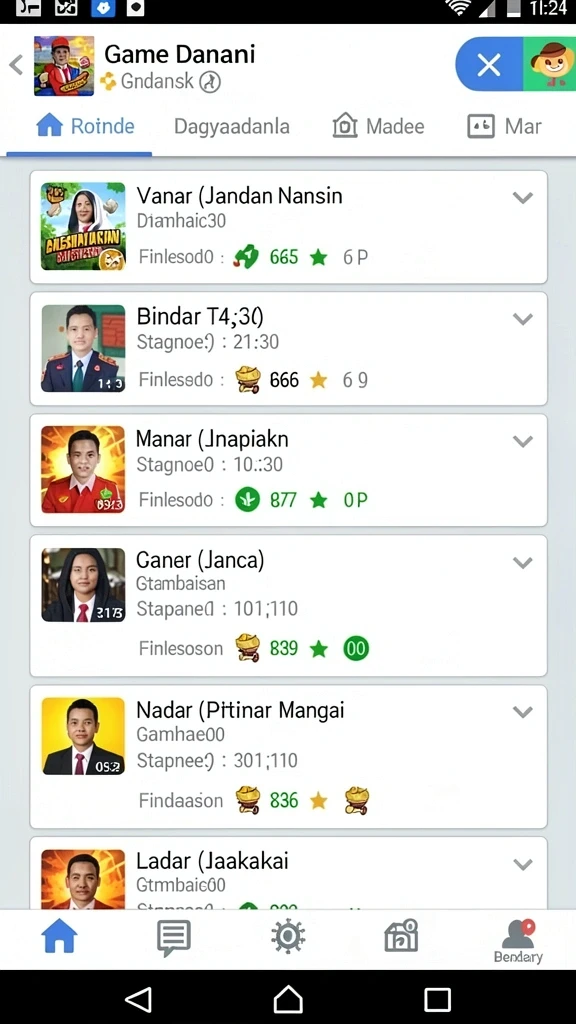Open the home icon in bottom bar

[x=59, y=937]
